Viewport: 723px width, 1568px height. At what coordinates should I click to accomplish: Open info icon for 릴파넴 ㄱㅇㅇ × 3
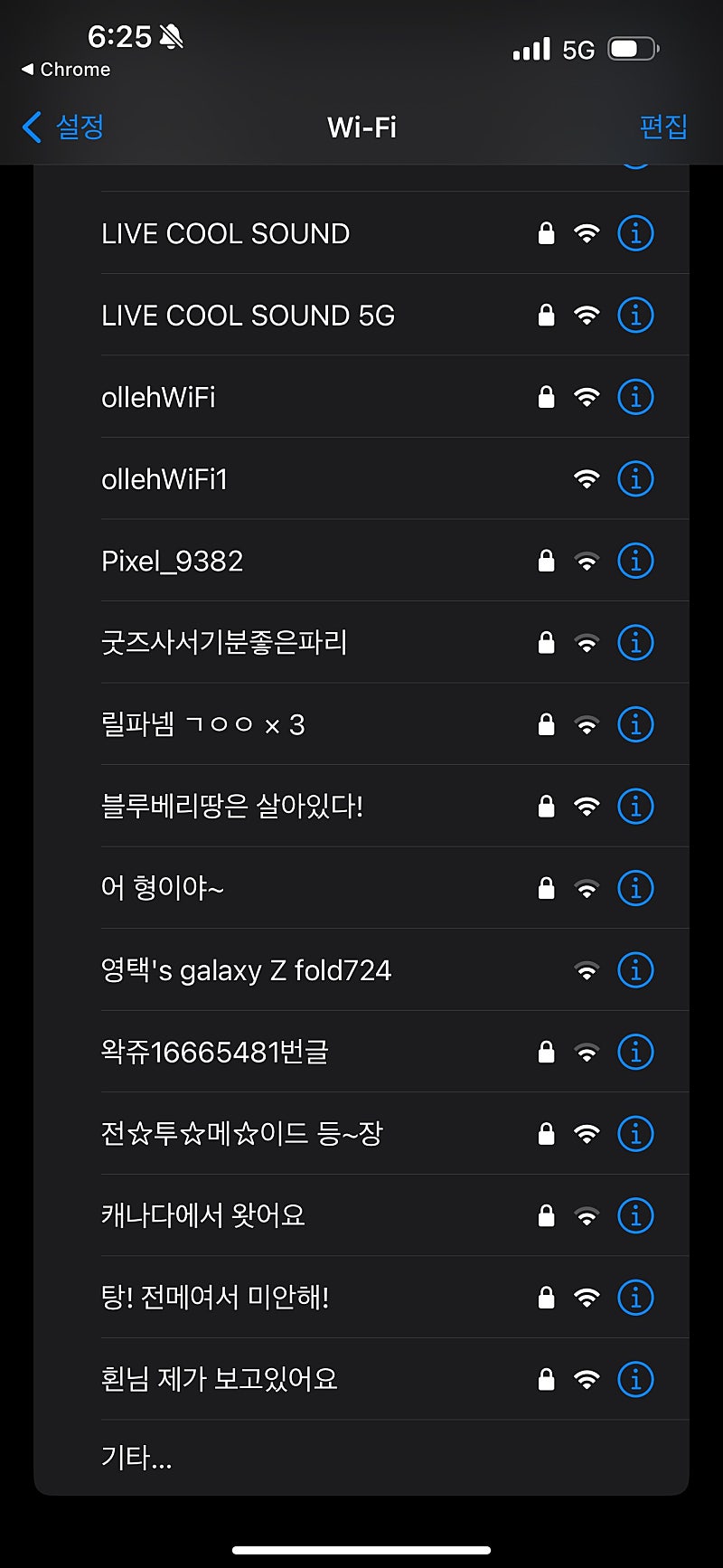tap(635, 724)
